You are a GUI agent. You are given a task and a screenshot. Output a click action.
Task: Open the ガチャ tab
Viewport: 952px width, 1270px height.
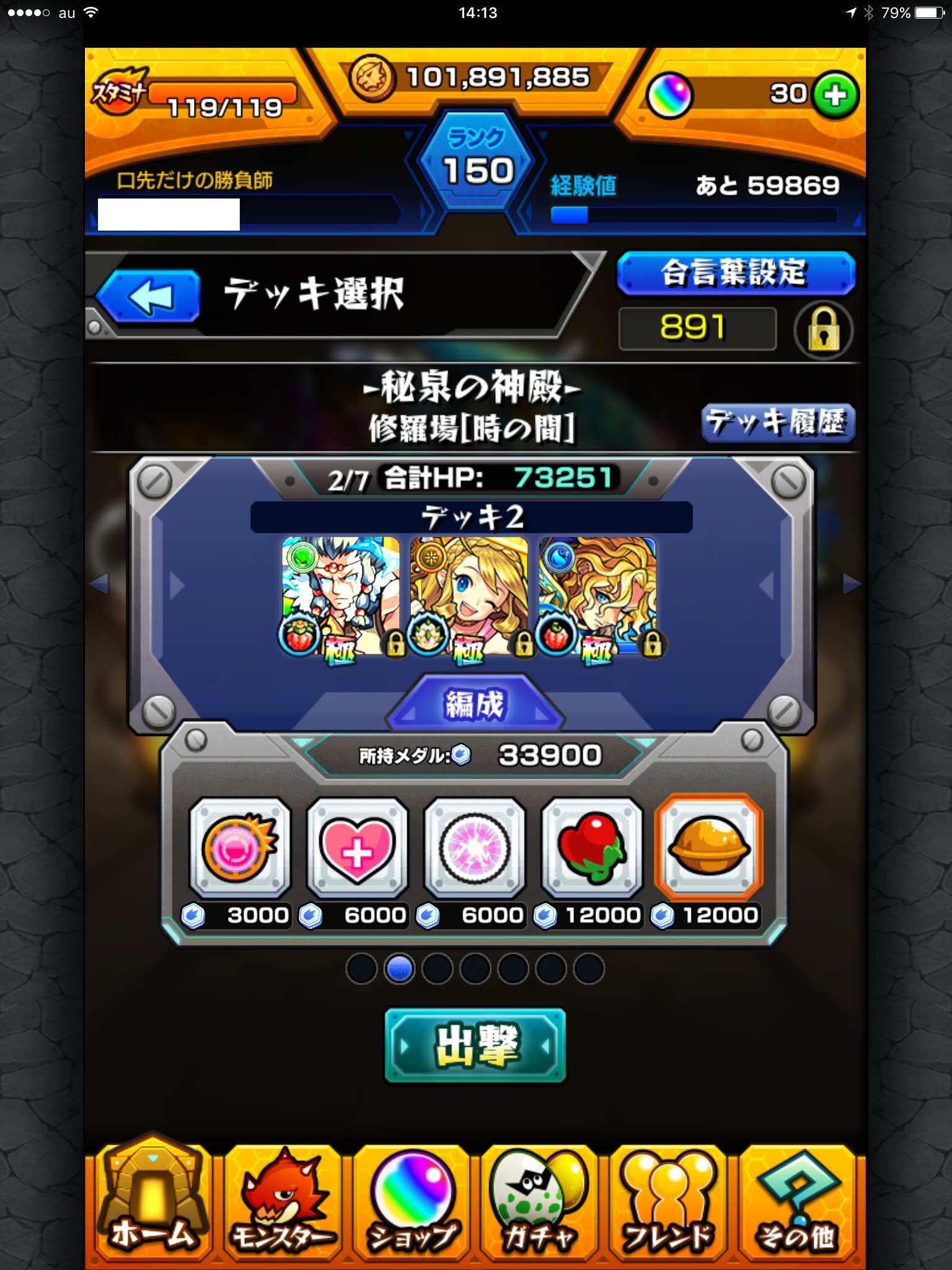pos(539,1203)
